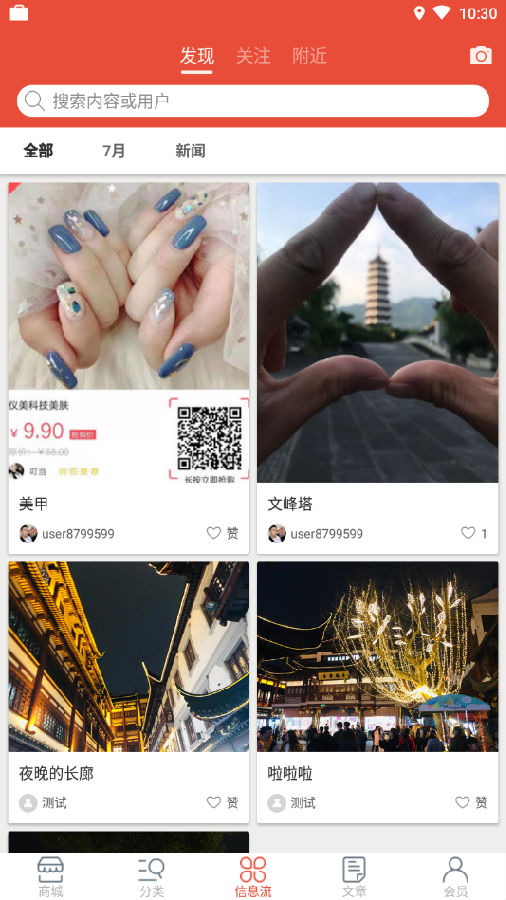Open the 夜晚的长廊 post
506x900 pixels.
coord(129,692)
